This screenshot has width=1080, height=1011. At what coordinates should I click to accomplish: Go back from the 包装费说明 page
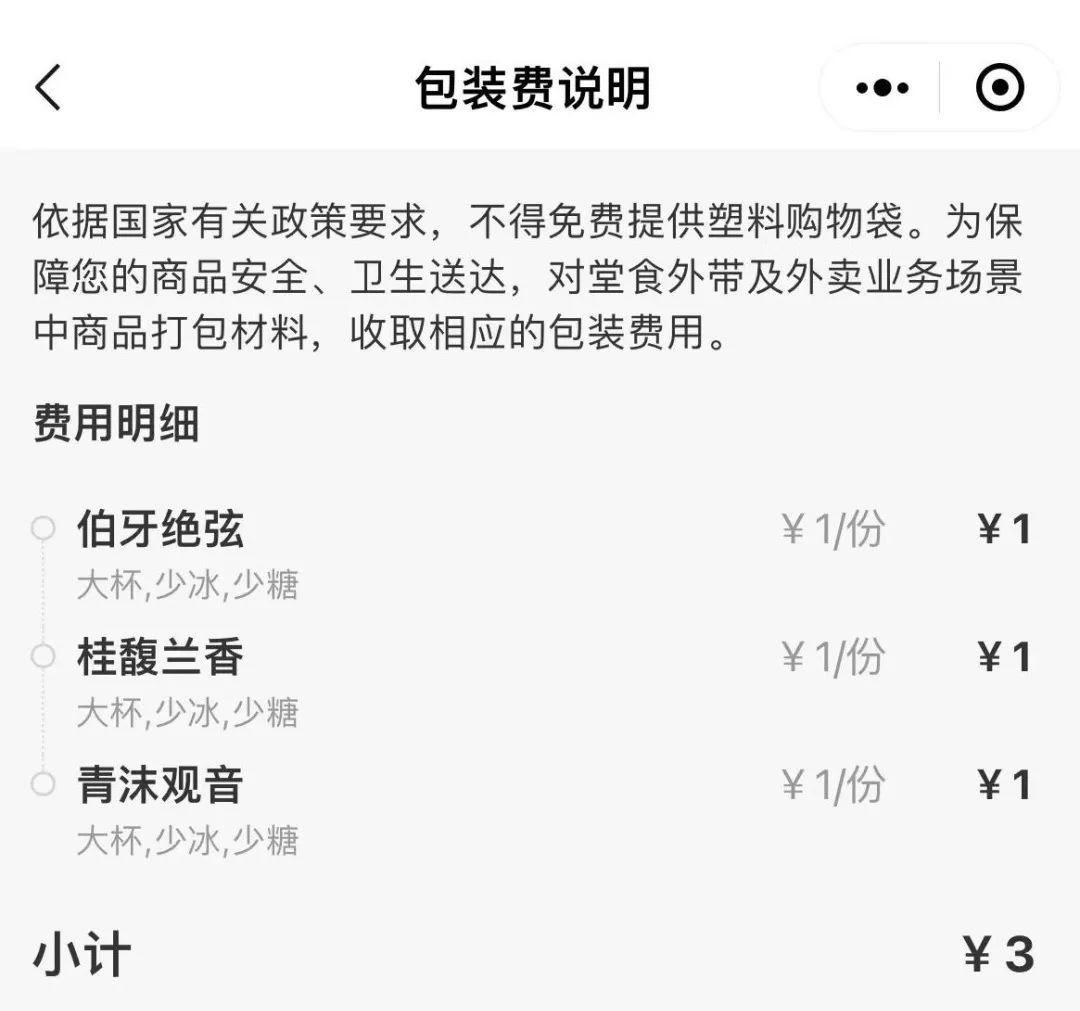(x=48, y=88)
